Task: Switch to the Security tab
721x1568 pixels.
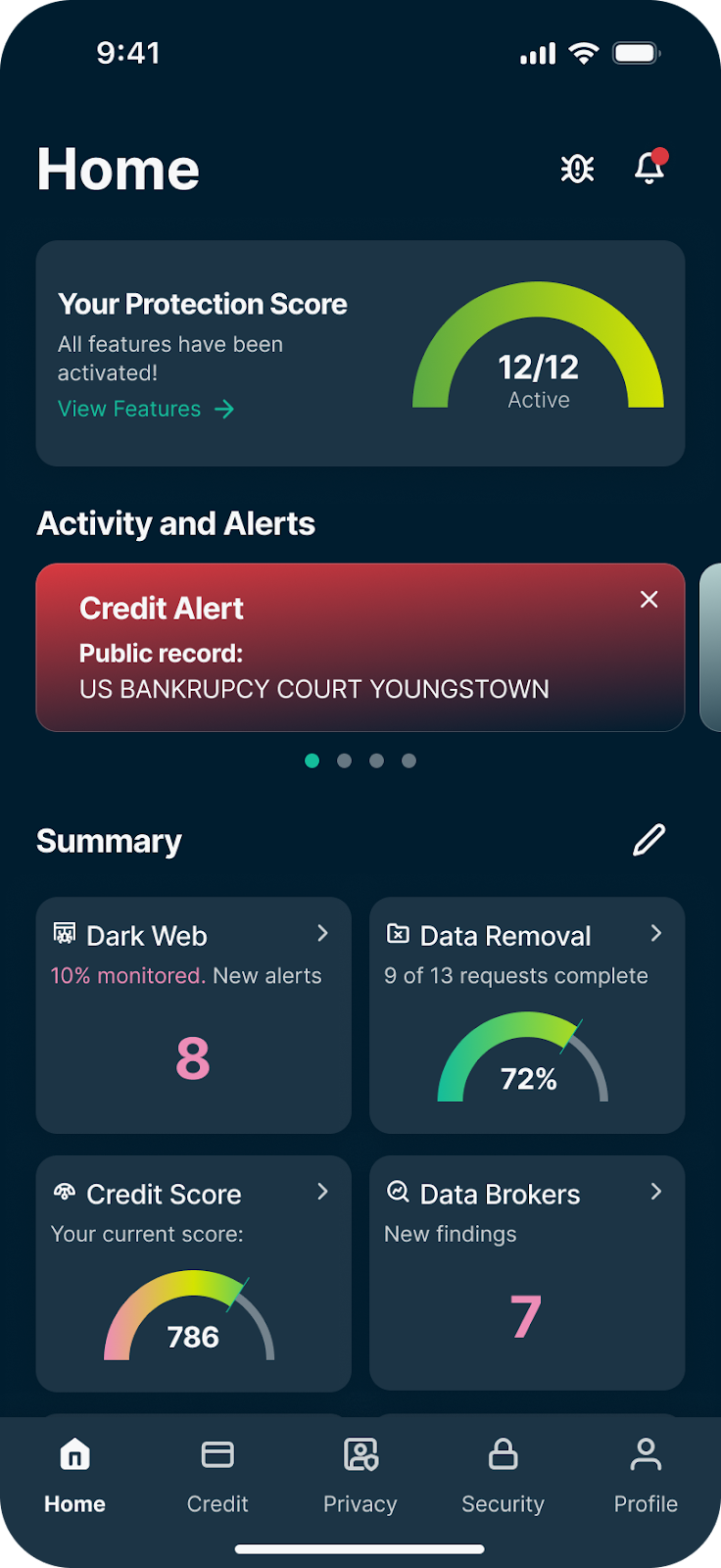Action: click(503, 1476)
